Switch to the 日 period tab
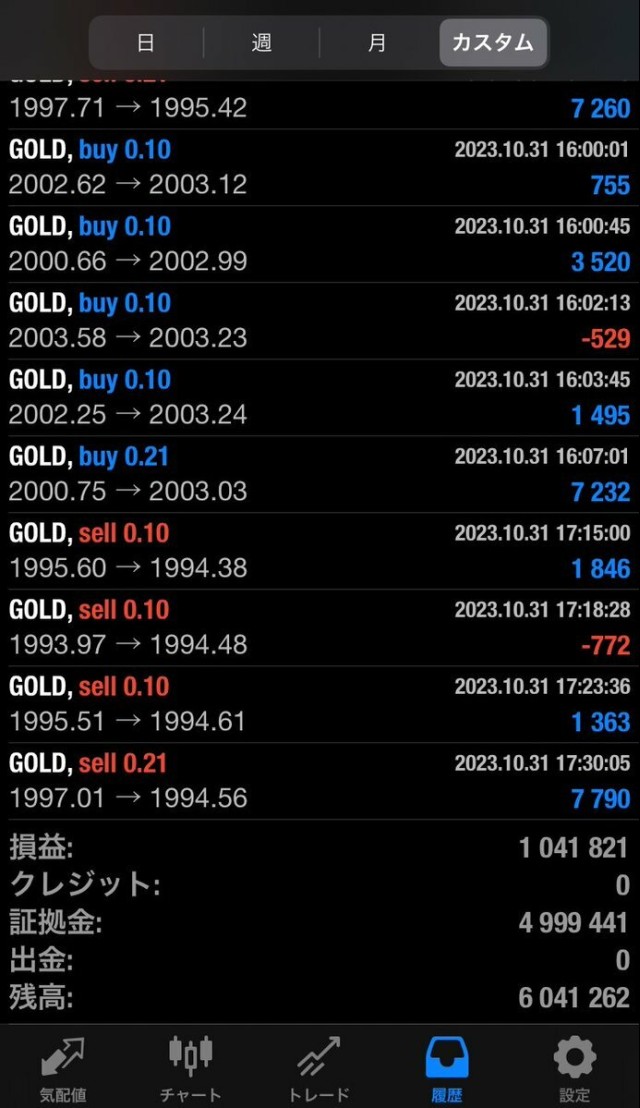 pos(146,42)
